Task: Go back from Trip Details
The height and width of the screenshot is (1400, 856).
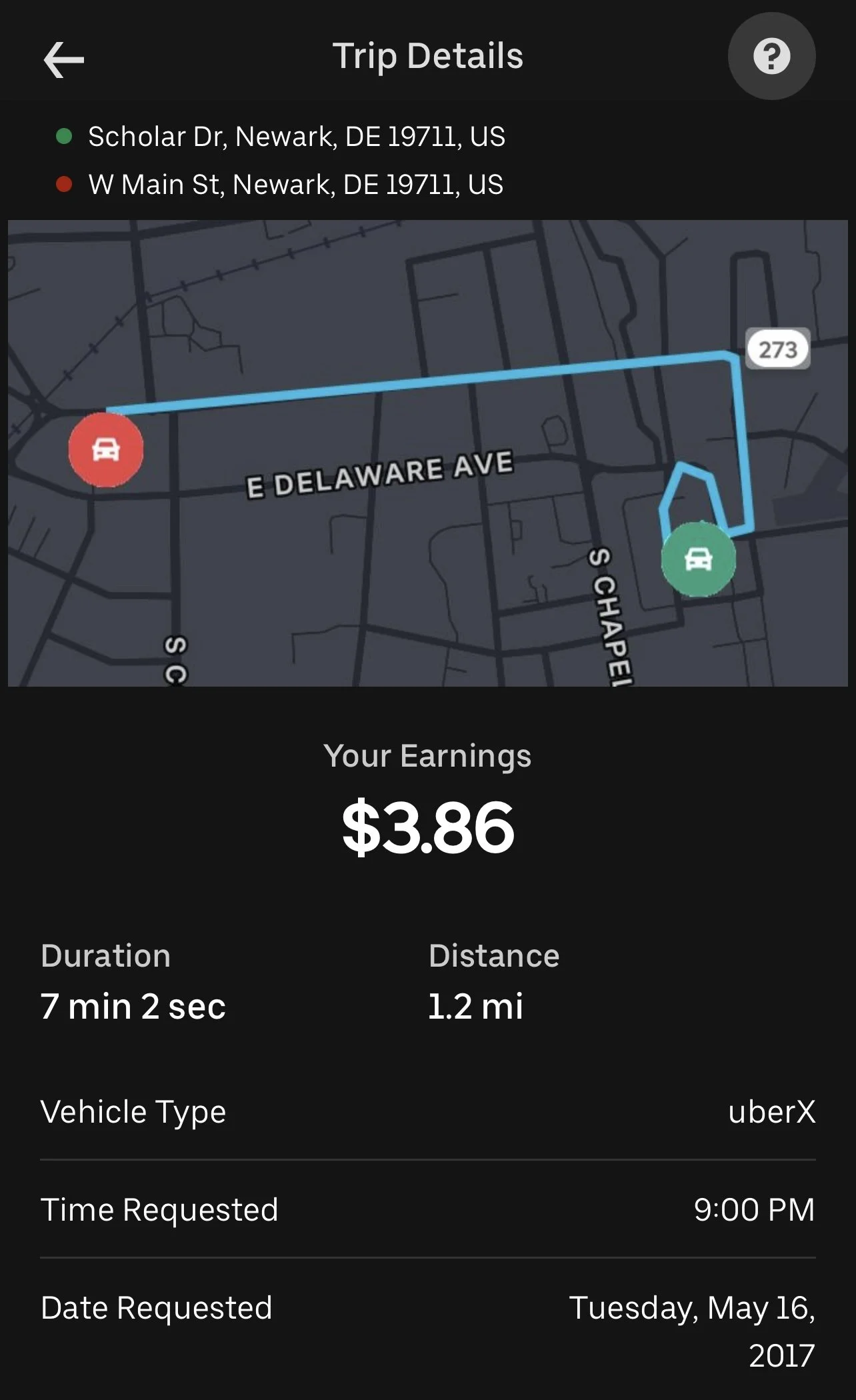Action: [63, 59]
